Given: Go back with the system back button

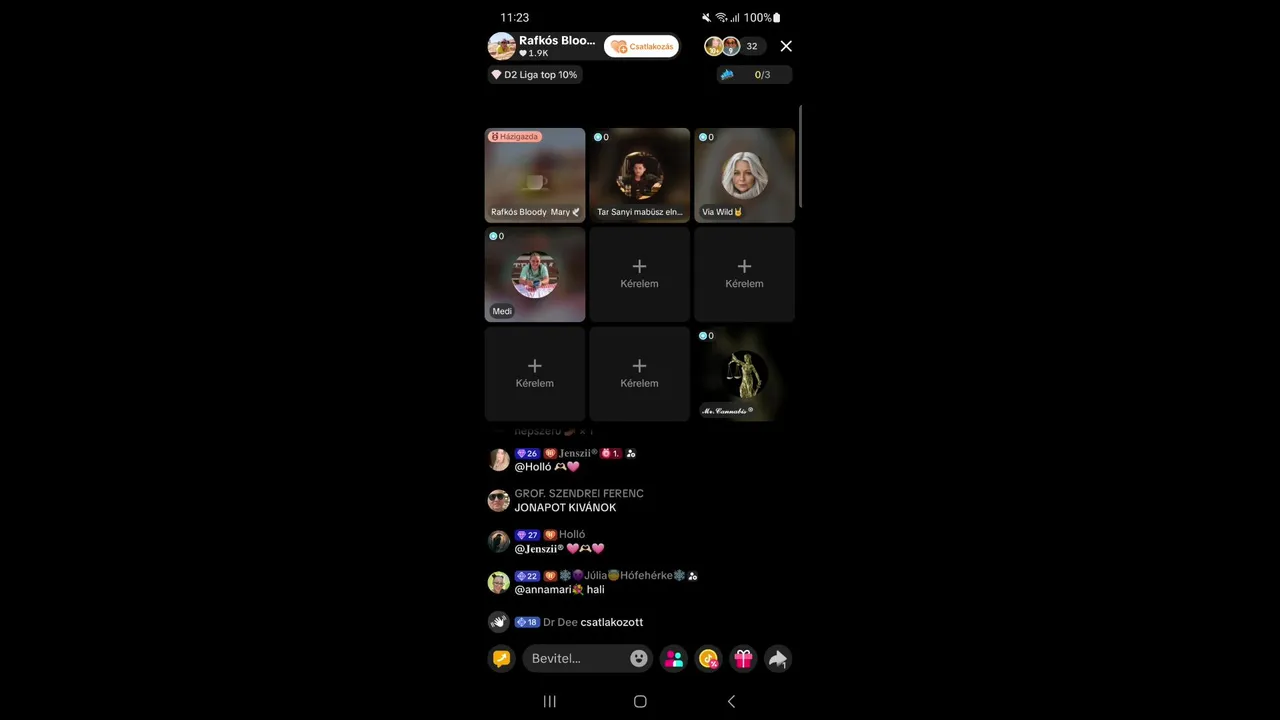Looking at the screenshot, I should pos(731,702).
